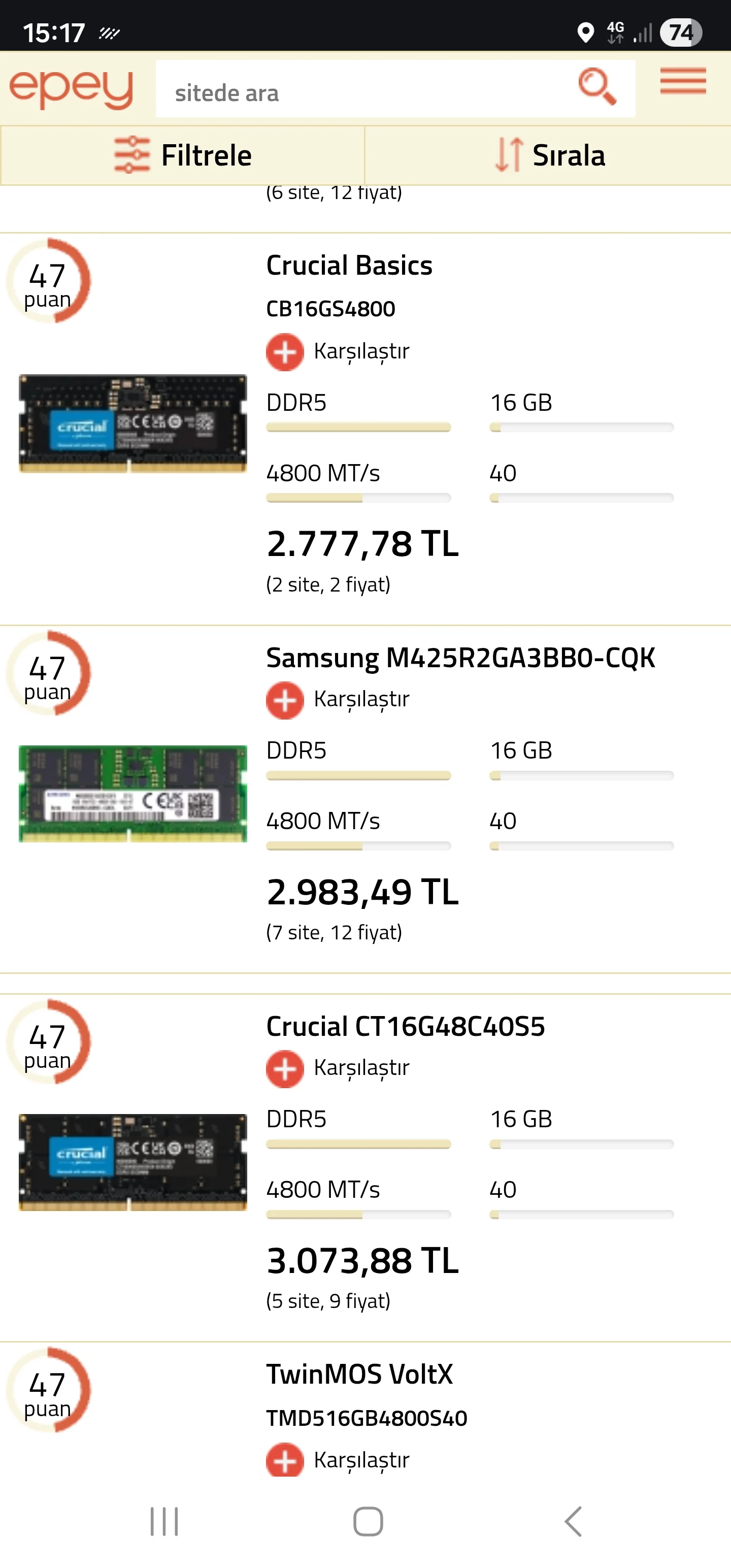731x1568 pixels.
Task: Open TwinMOS VoltX product page
Action: pyautogui.click(x=359, y=1375)
